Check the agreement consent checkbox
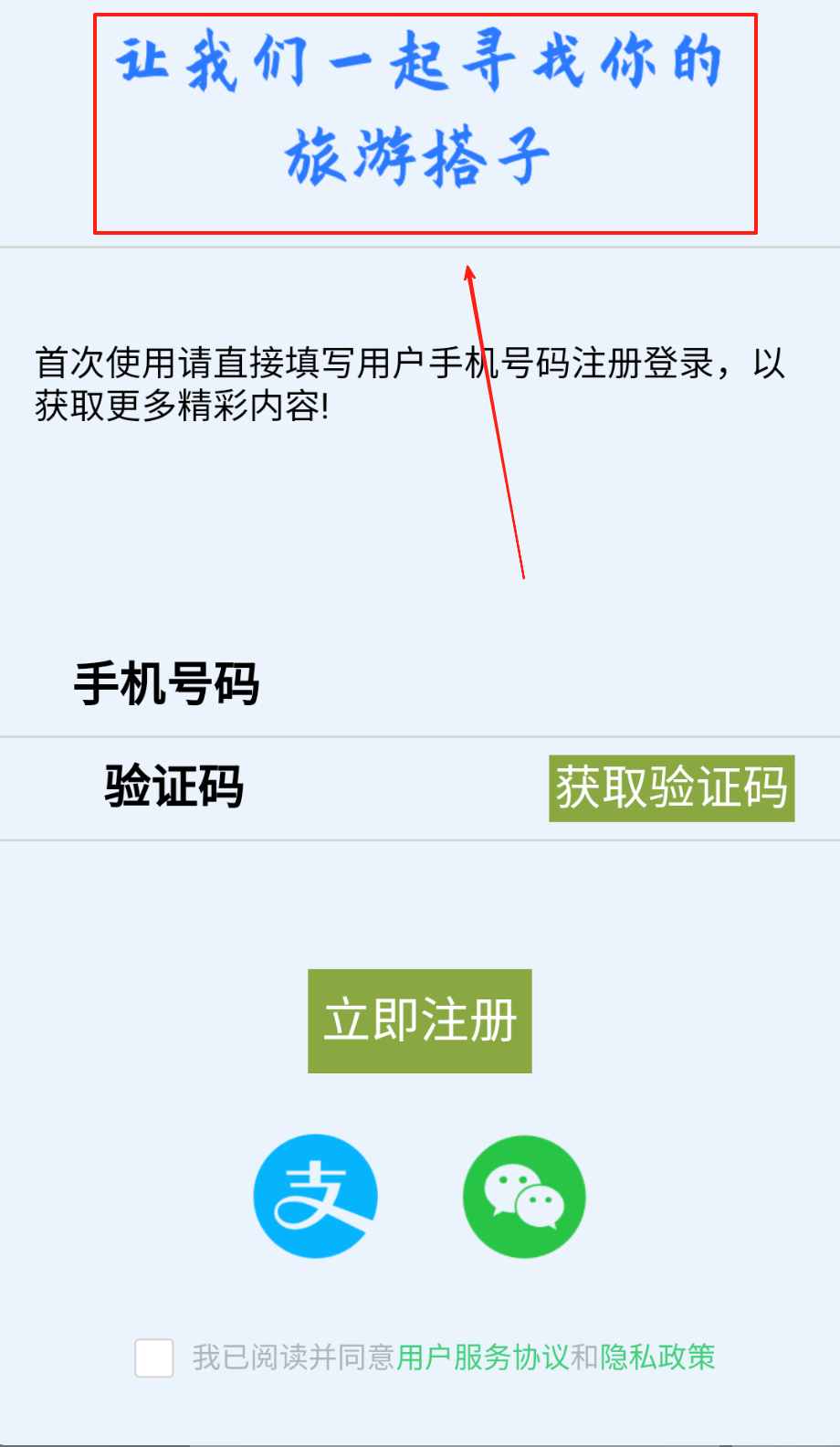The height and width of the screenshot is (1447, 840). tap(154, 1357)
